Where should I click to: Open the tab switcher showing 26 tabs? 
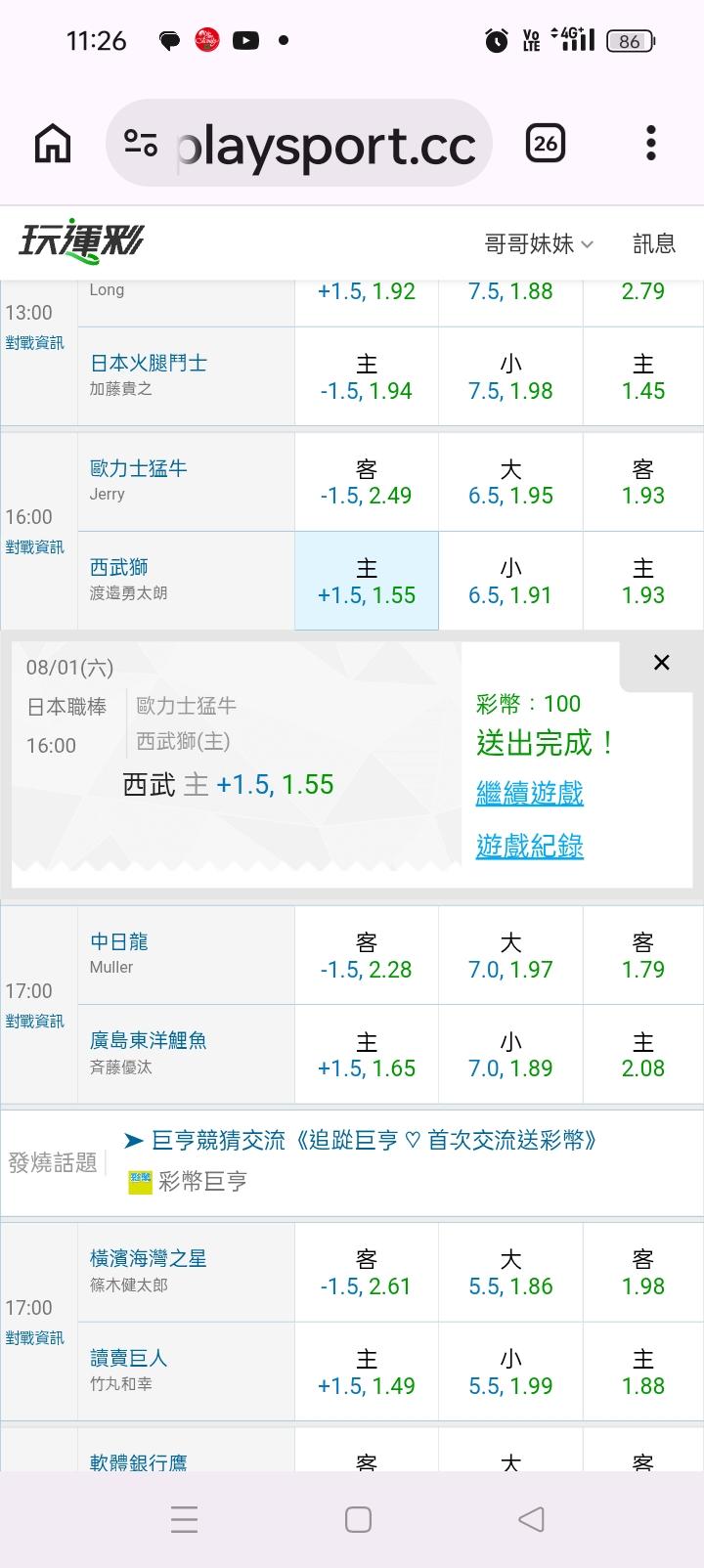coord(545,144)
